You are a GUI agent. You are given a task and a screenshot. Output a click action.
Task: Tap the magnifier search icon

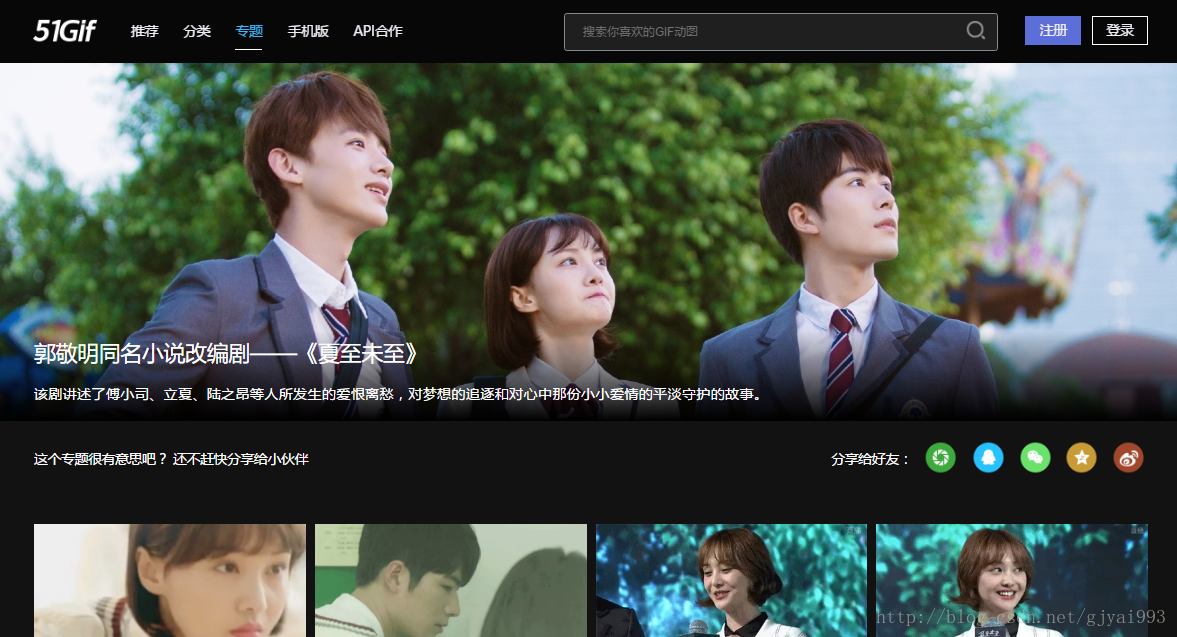[x=976, y=31]
